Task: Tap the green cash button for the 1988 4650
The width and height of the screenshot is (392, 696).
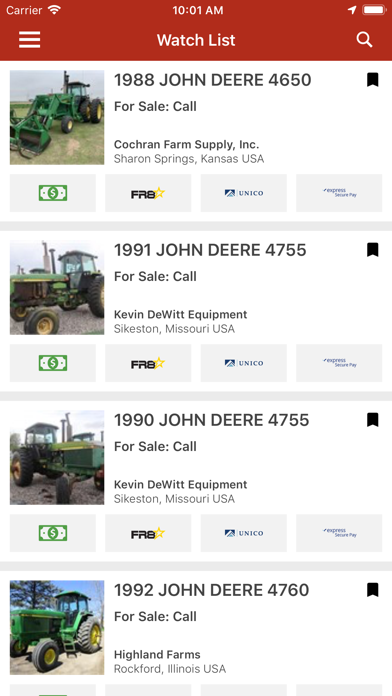Action: coord(53,193)
